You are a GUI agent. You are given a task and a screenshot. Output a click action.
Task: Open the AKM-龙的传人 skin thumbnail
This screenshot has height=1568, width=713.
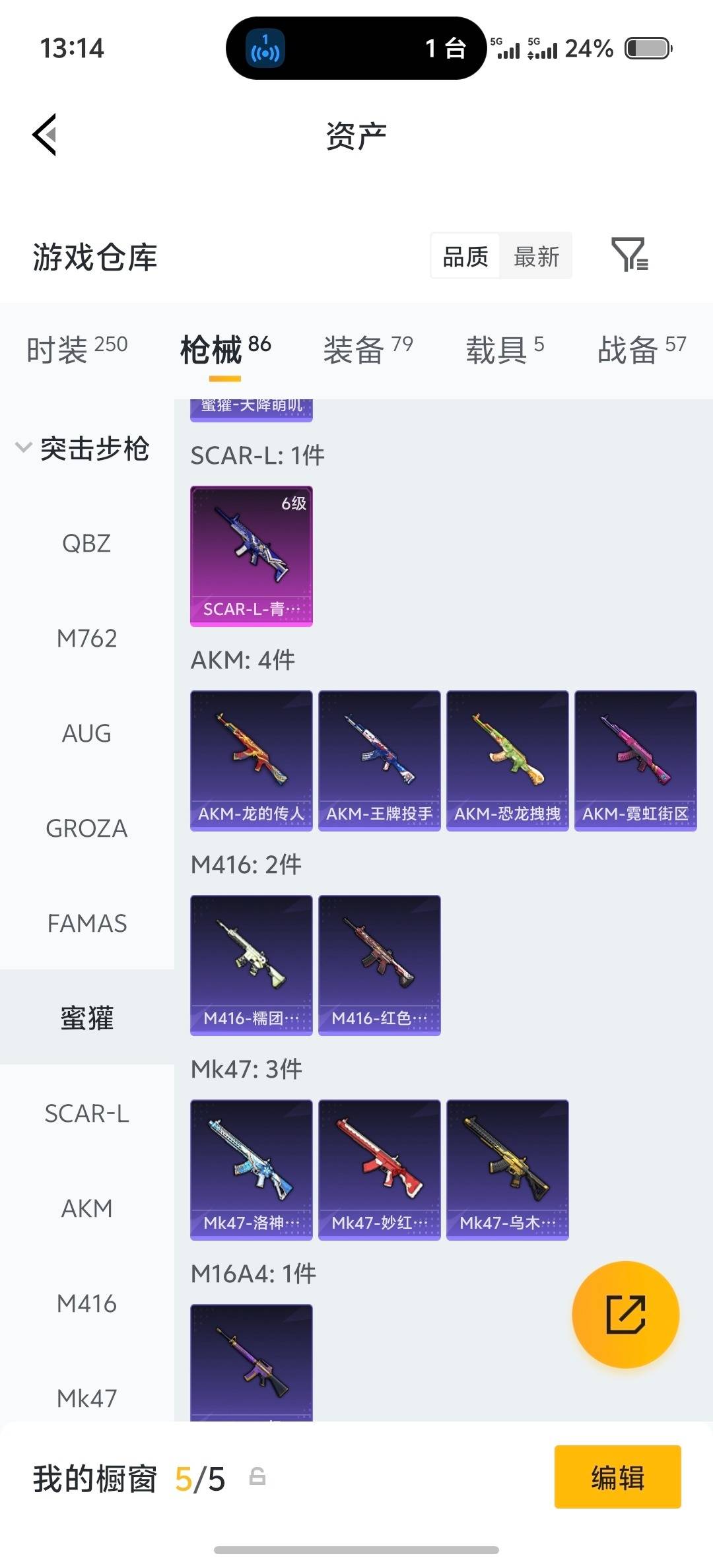(251, 758)
